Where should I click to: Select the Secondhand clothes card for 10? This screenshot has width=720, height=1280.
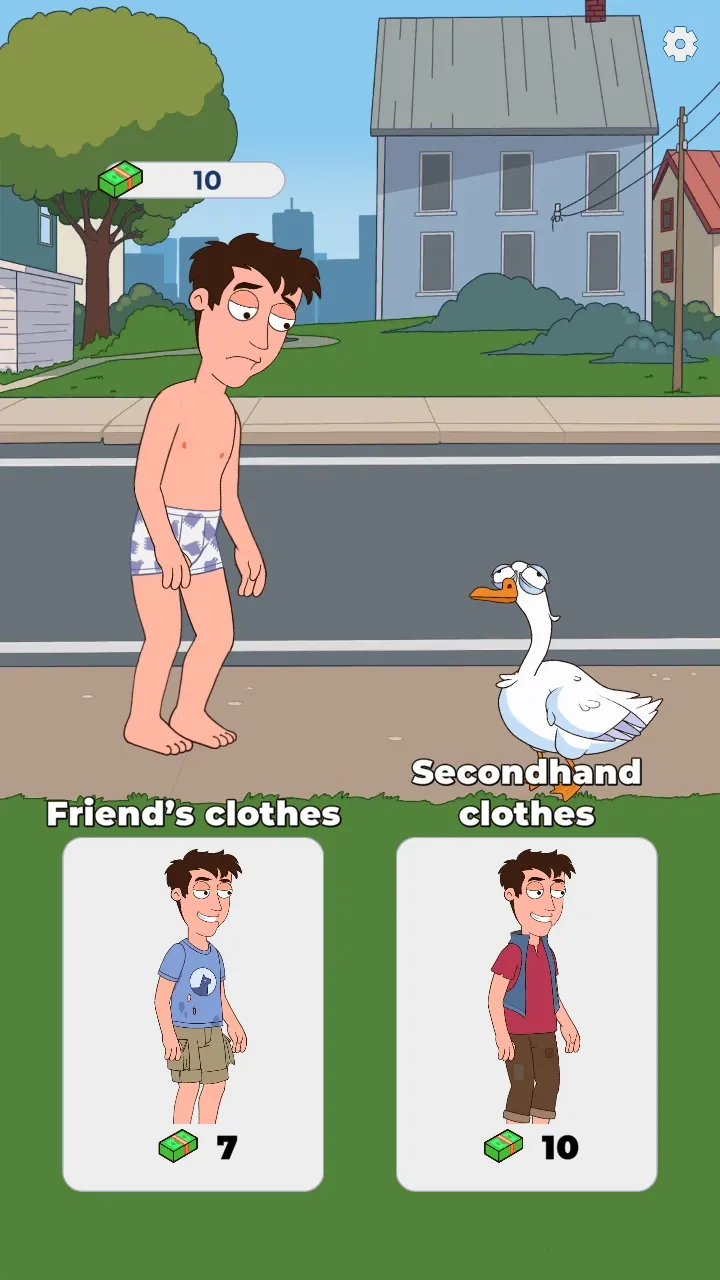pos(527,1012)
